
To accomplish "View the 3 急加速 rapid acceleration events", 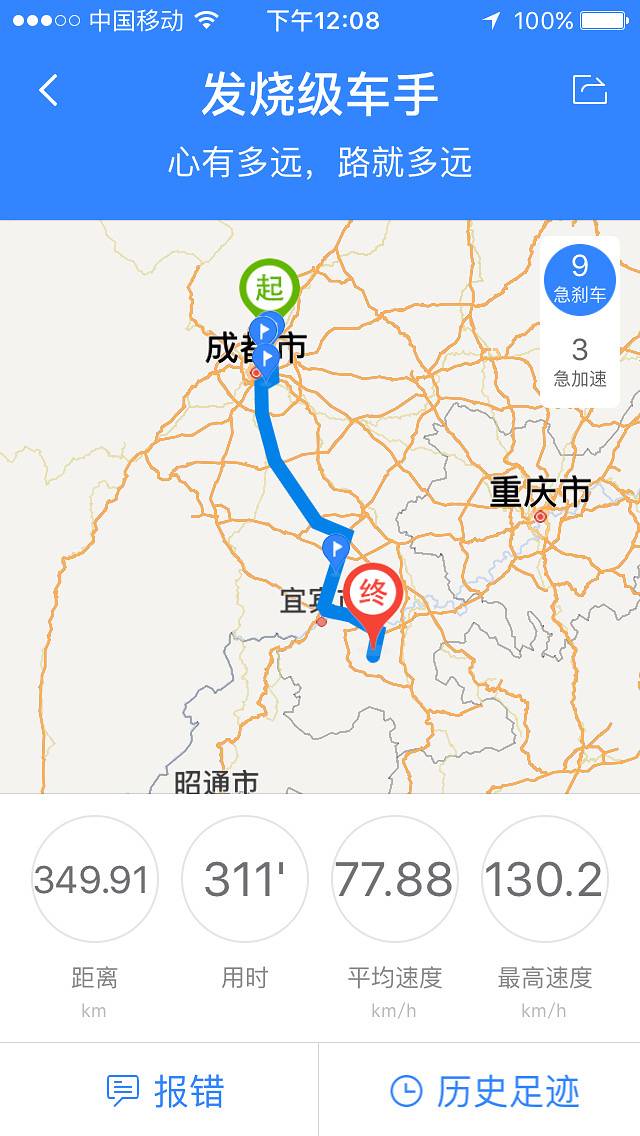I will click(x=579, y=362).
